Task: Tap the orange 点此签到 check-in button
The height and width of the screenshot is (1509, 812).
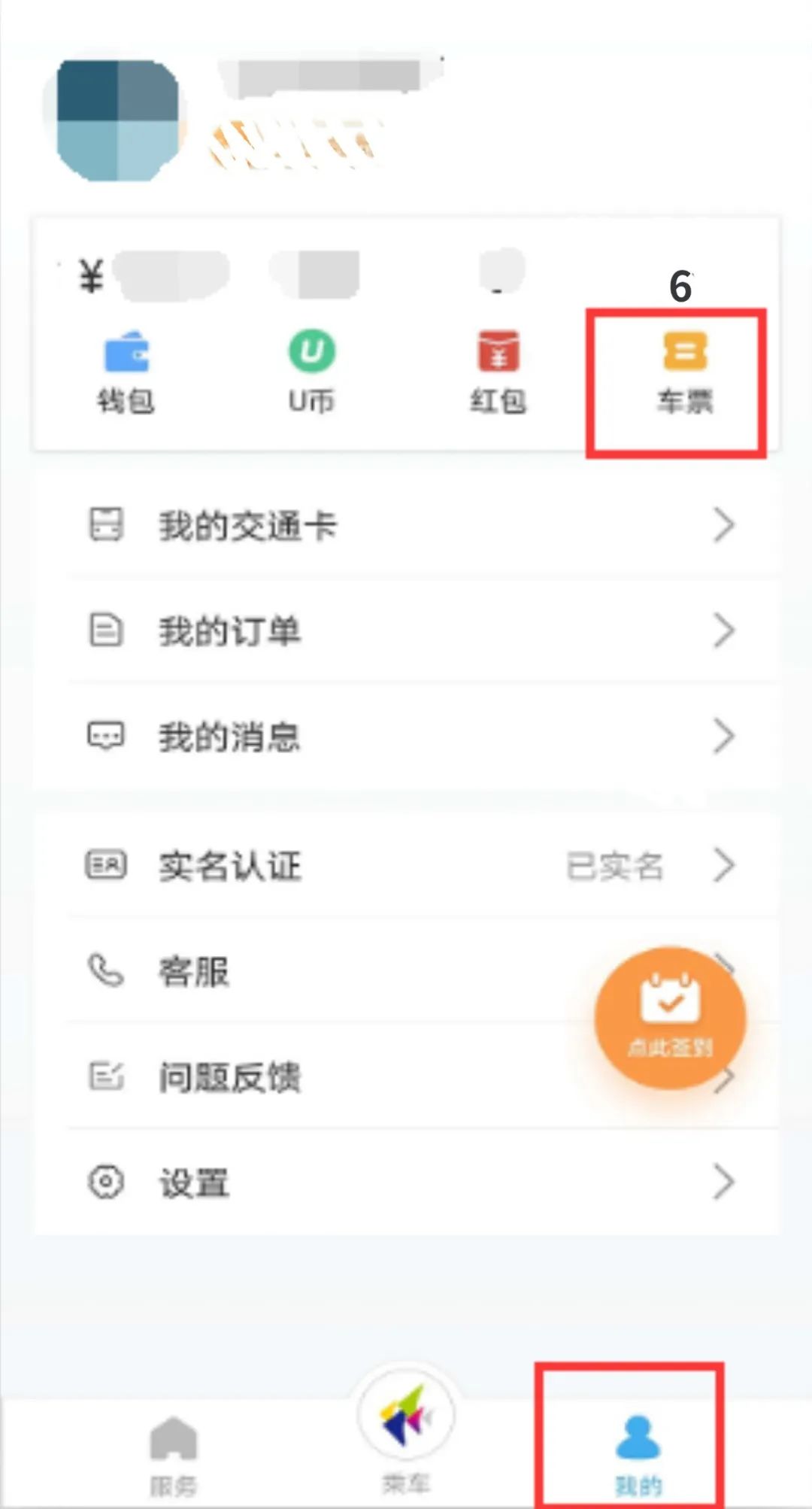Action: pyautogui.click(x=670, y=1017)
